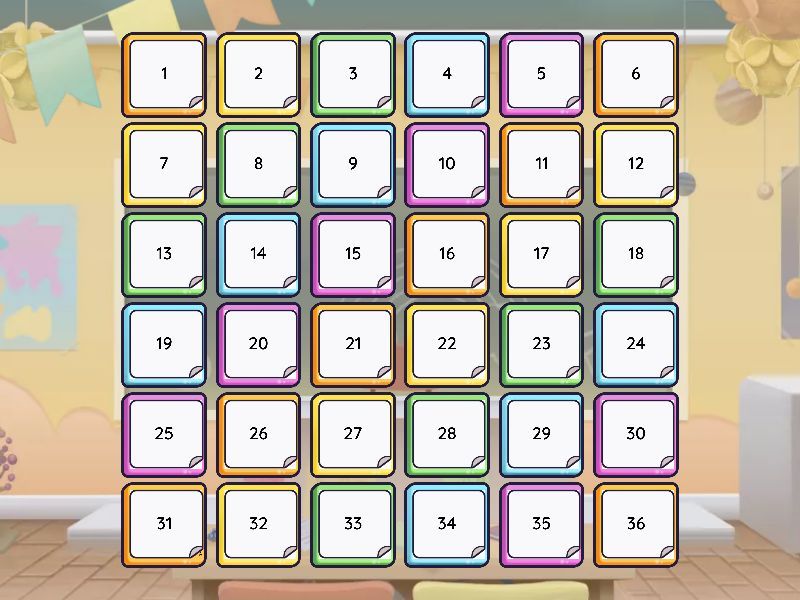Tap box 13
Image resolution: width=800 pixels, height=600 pixels.
pyautogui.click(x=164, y=254)
